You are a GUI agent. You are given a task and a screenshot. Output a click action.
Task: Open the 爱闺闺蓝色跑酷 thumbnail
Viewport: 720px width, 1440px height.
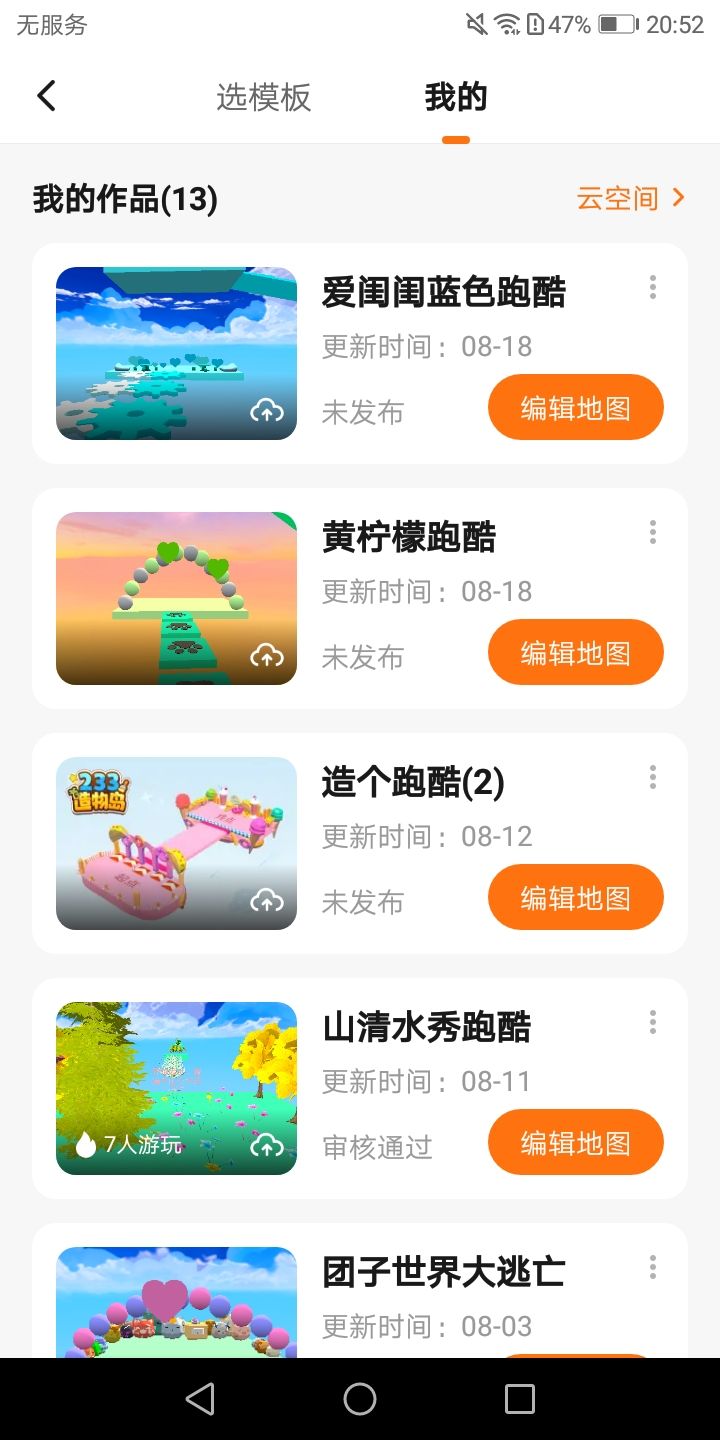point(176,353)
